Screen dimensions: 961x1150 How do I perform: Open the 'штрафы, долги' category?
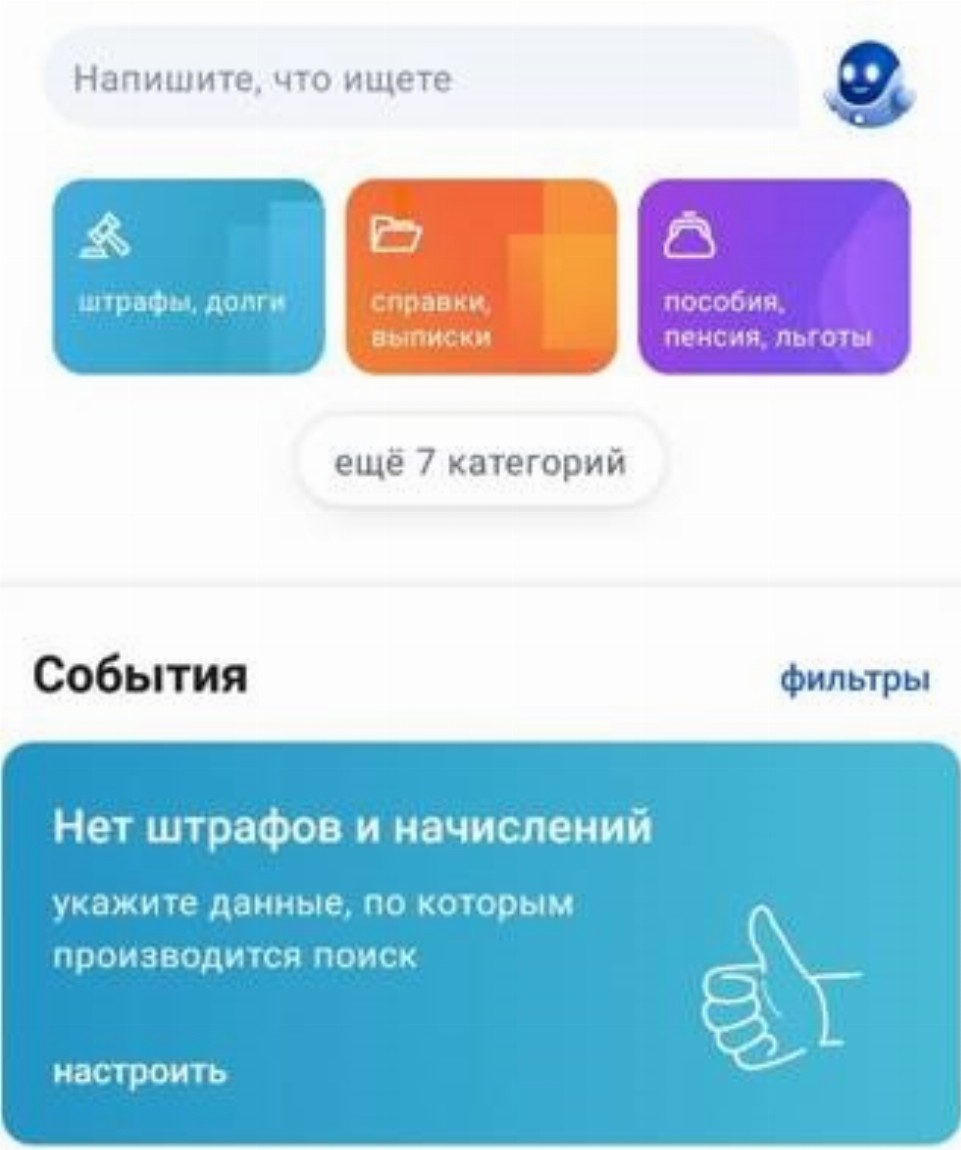click(x=189, y=277)
